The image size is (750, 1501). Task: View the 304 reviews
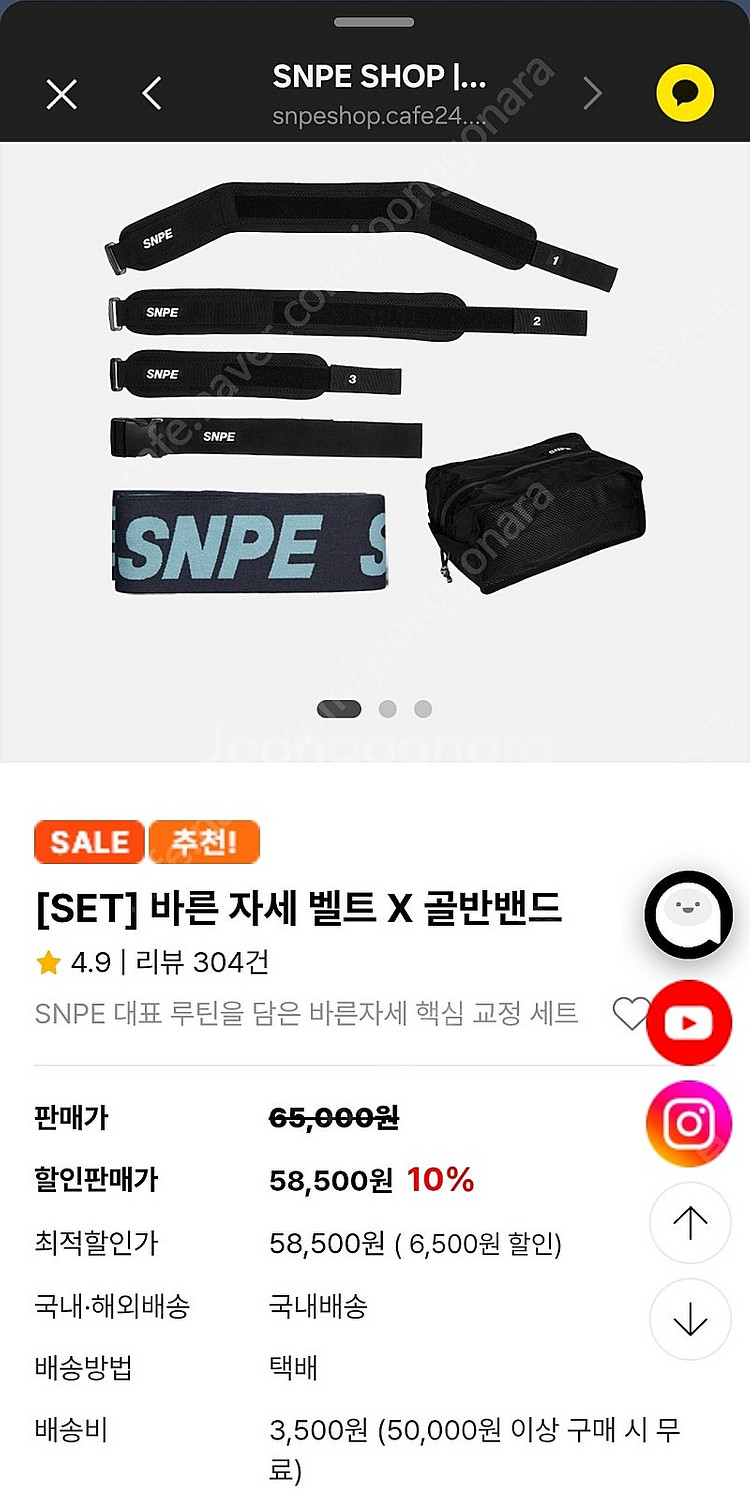point(203,962)
